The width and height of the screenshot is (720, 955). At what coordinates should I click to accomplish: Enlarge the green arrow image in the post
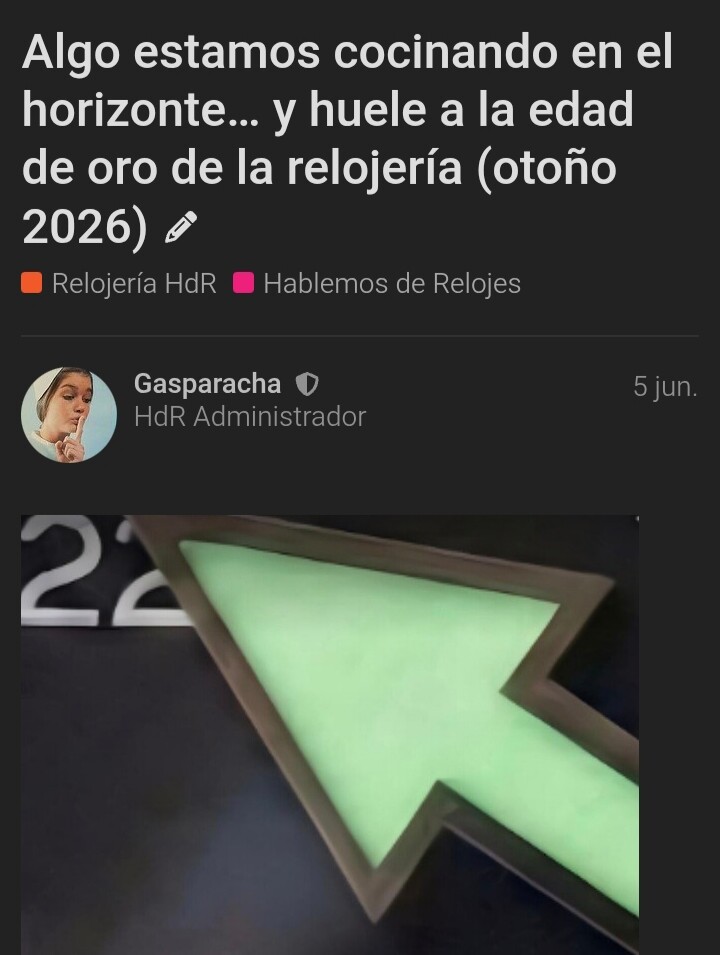pyautogui.click(x=330, y=735)
